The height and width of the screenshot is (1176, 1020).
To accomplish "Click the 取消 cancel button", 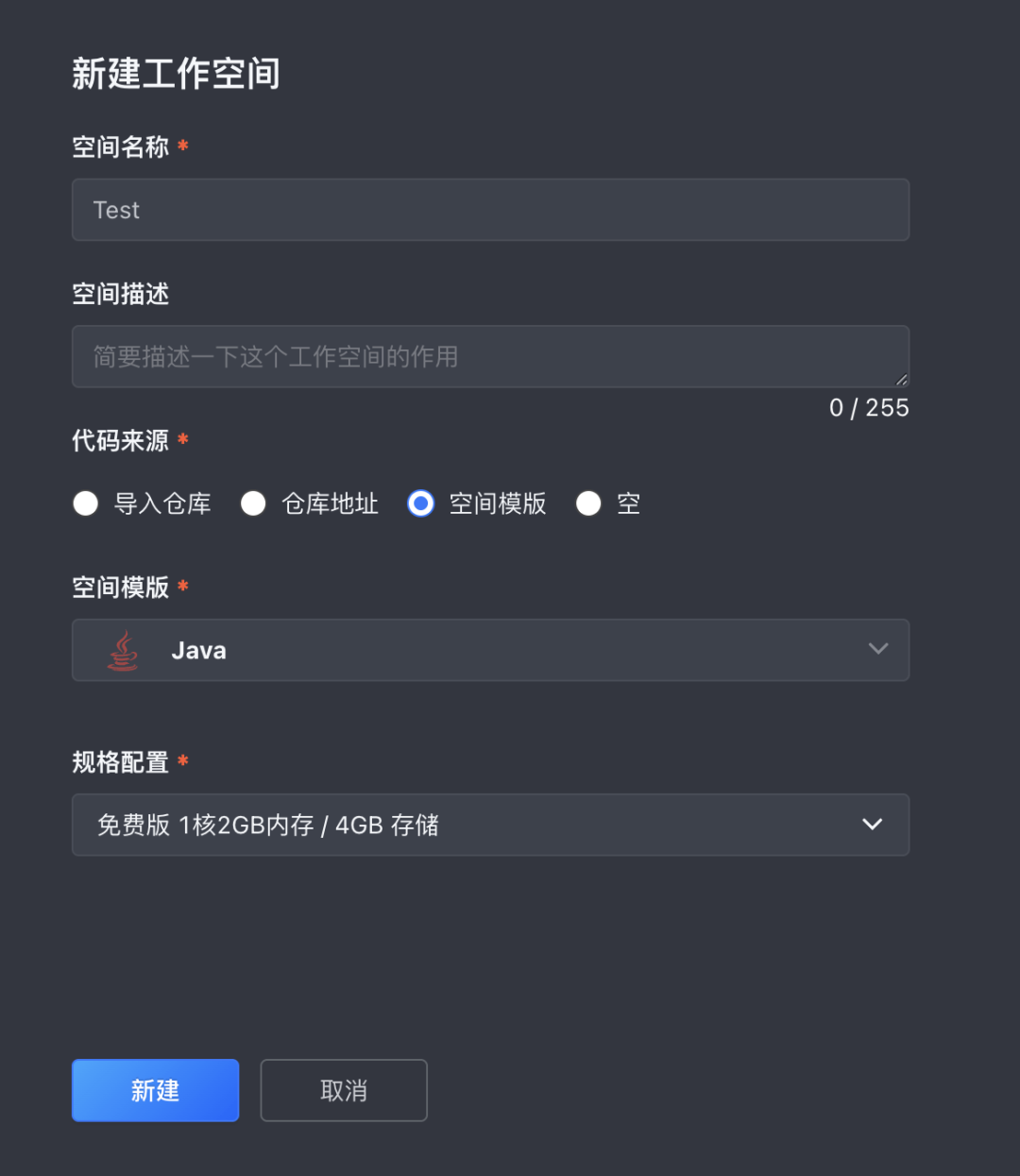I will pos(343,1090).
